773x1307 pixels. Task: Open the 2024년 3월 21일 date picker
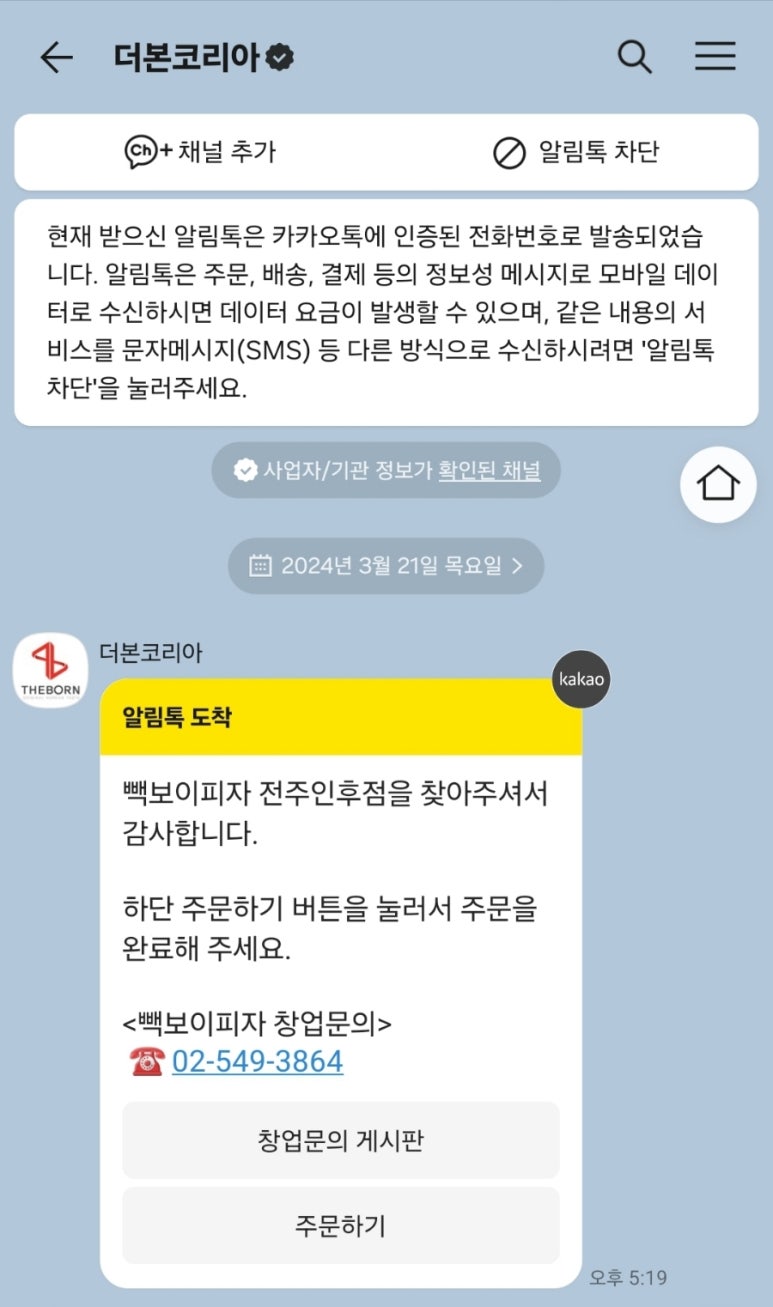(386, 566)
